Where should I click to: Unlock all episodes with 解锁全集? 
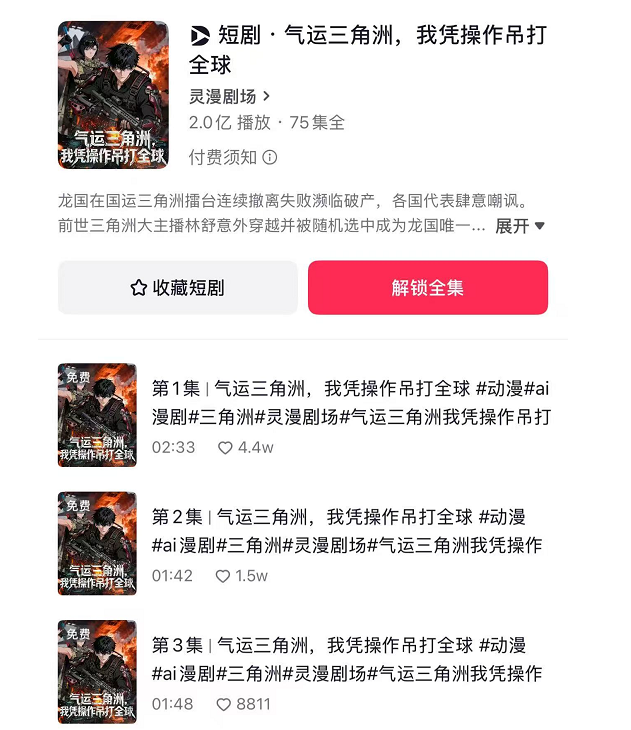427,288
